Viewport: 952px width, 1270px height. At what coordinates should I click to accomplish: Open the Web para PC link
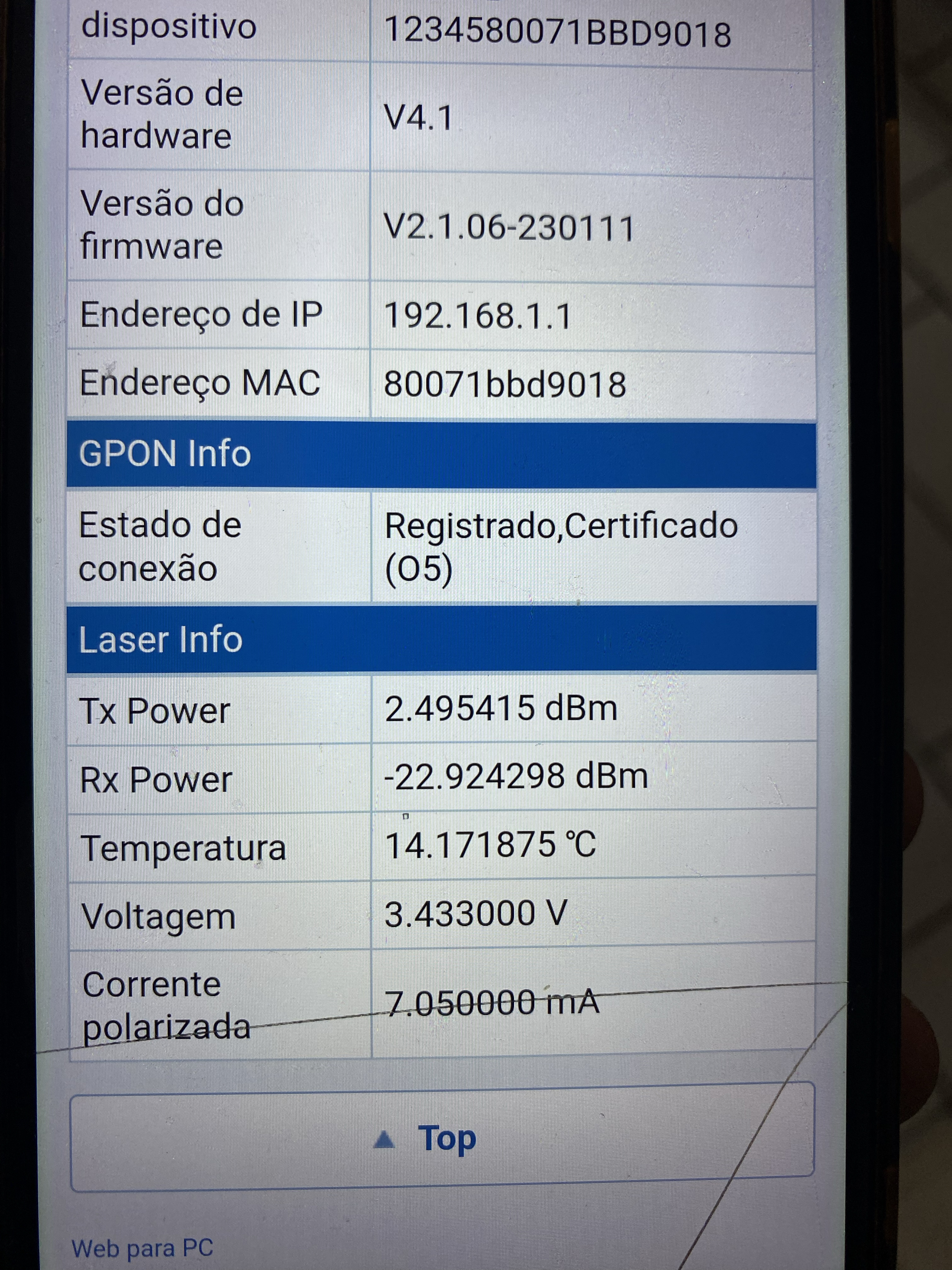pos(142,1248)
